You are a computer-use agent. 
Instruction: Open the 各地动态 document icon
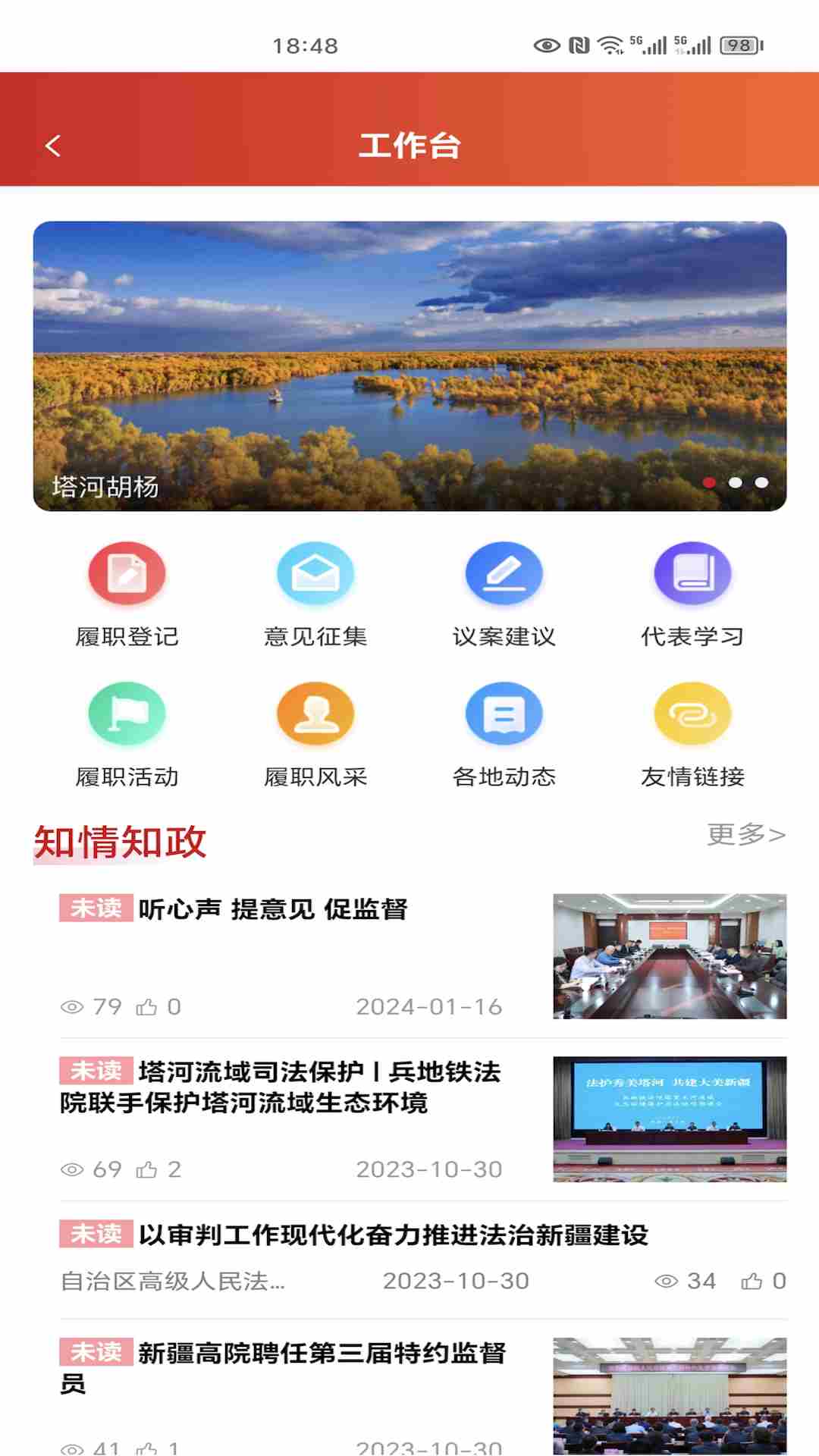[x=504, y=714]
